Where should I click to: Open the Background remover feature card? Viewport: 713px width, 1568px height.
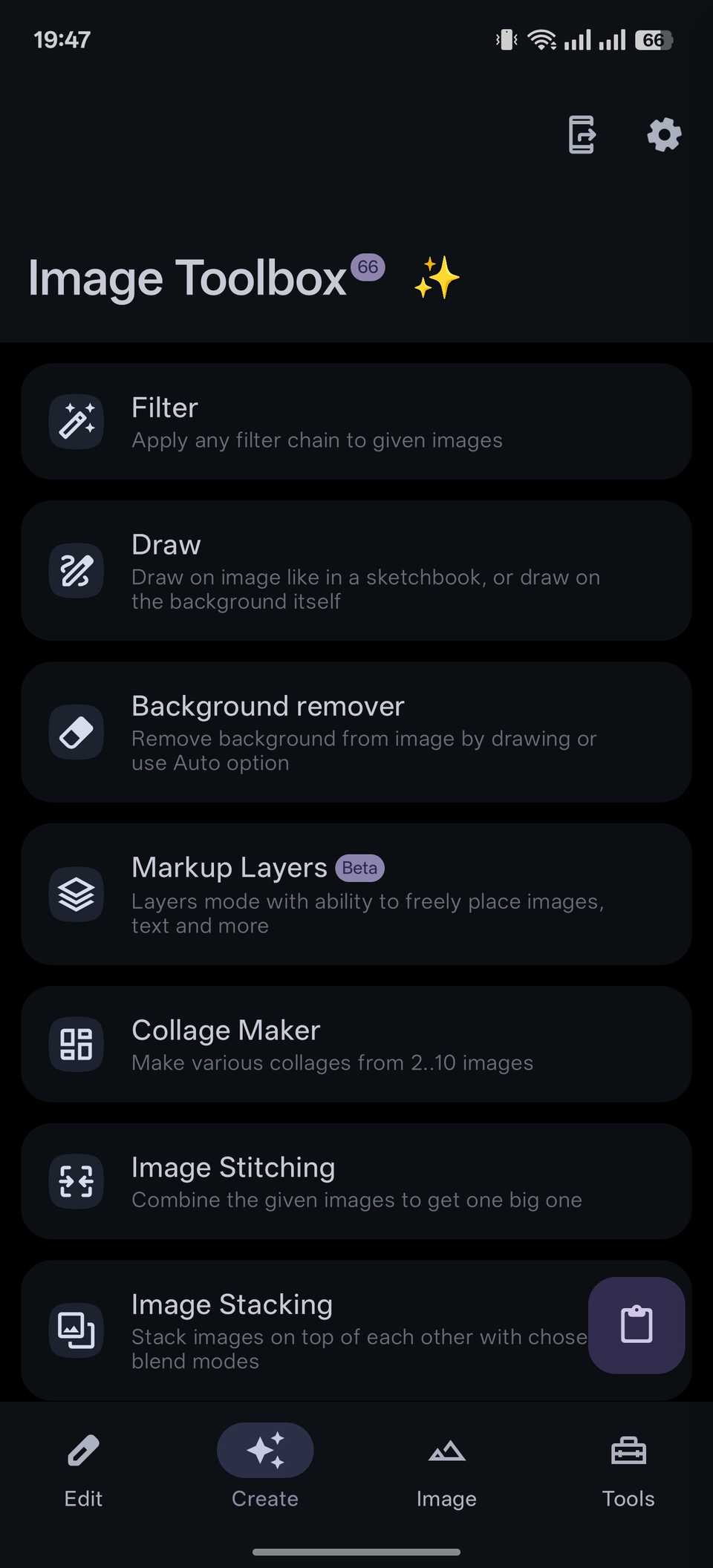356,732
